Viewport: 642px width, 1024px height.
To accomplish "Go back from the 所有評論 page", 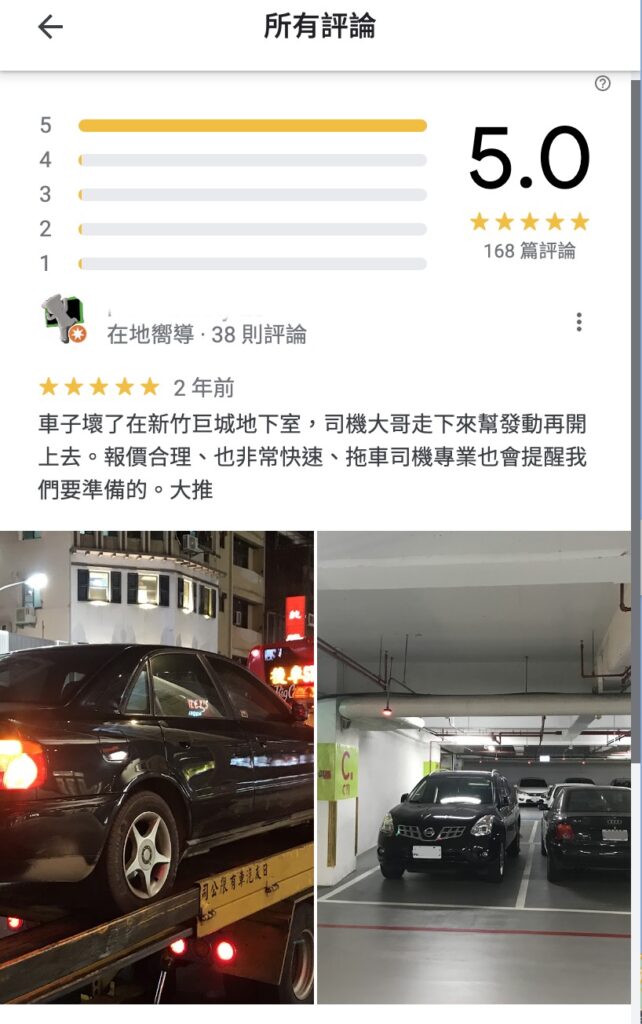I will [x=50, y=27].
